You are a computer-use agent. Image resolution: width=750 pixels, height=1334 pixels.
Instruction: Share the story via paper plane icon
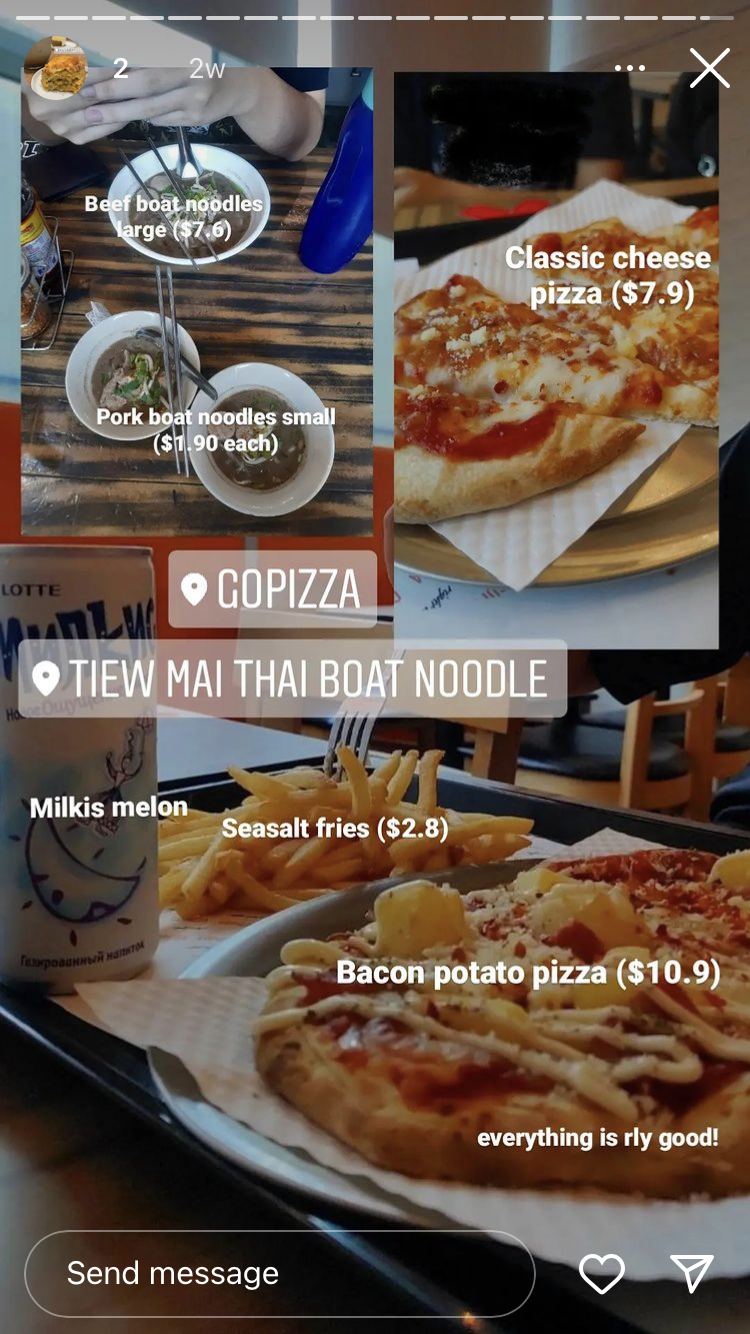pyautogui.click(x=691, y=1273)
